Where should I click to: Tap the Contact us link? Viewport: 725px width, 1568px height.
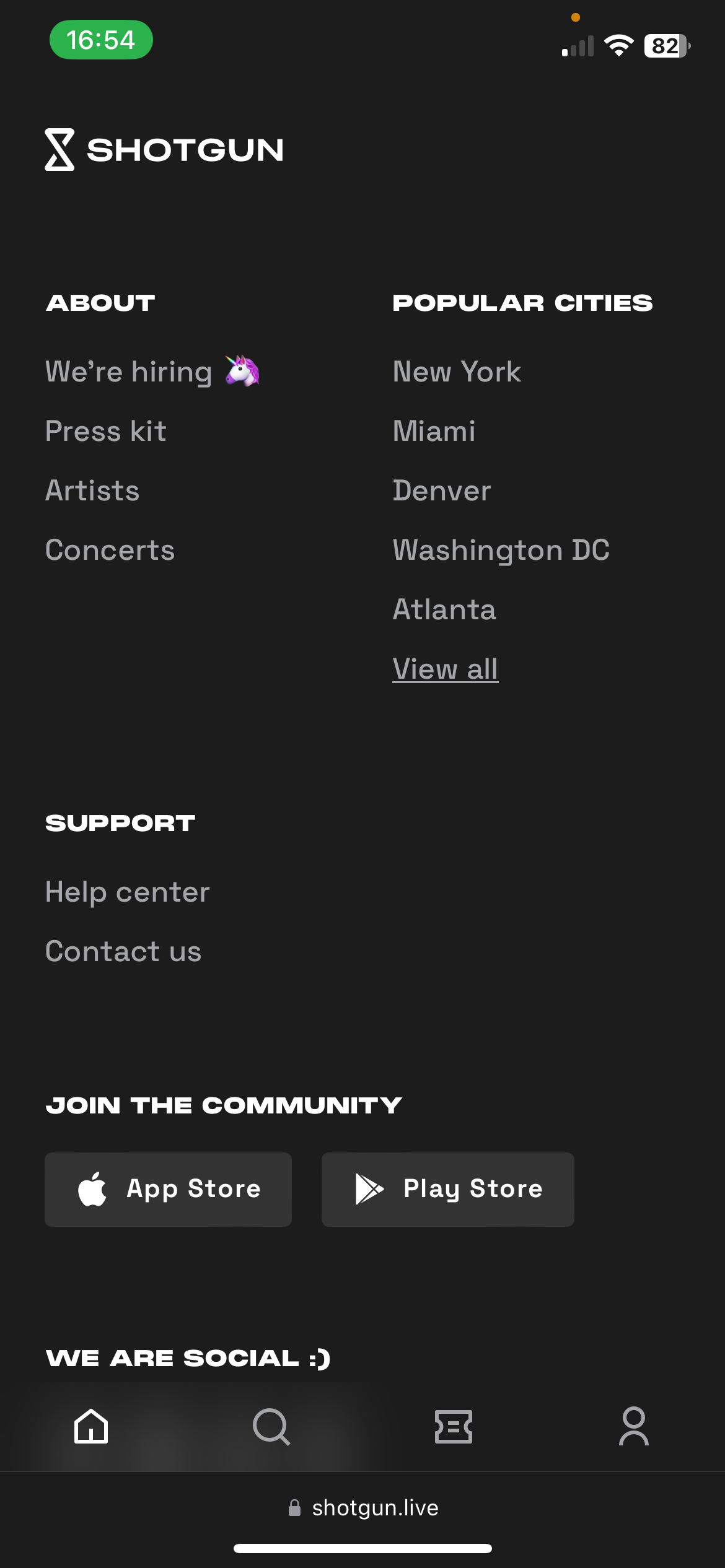pyautogui.click(x=123, y=952)
